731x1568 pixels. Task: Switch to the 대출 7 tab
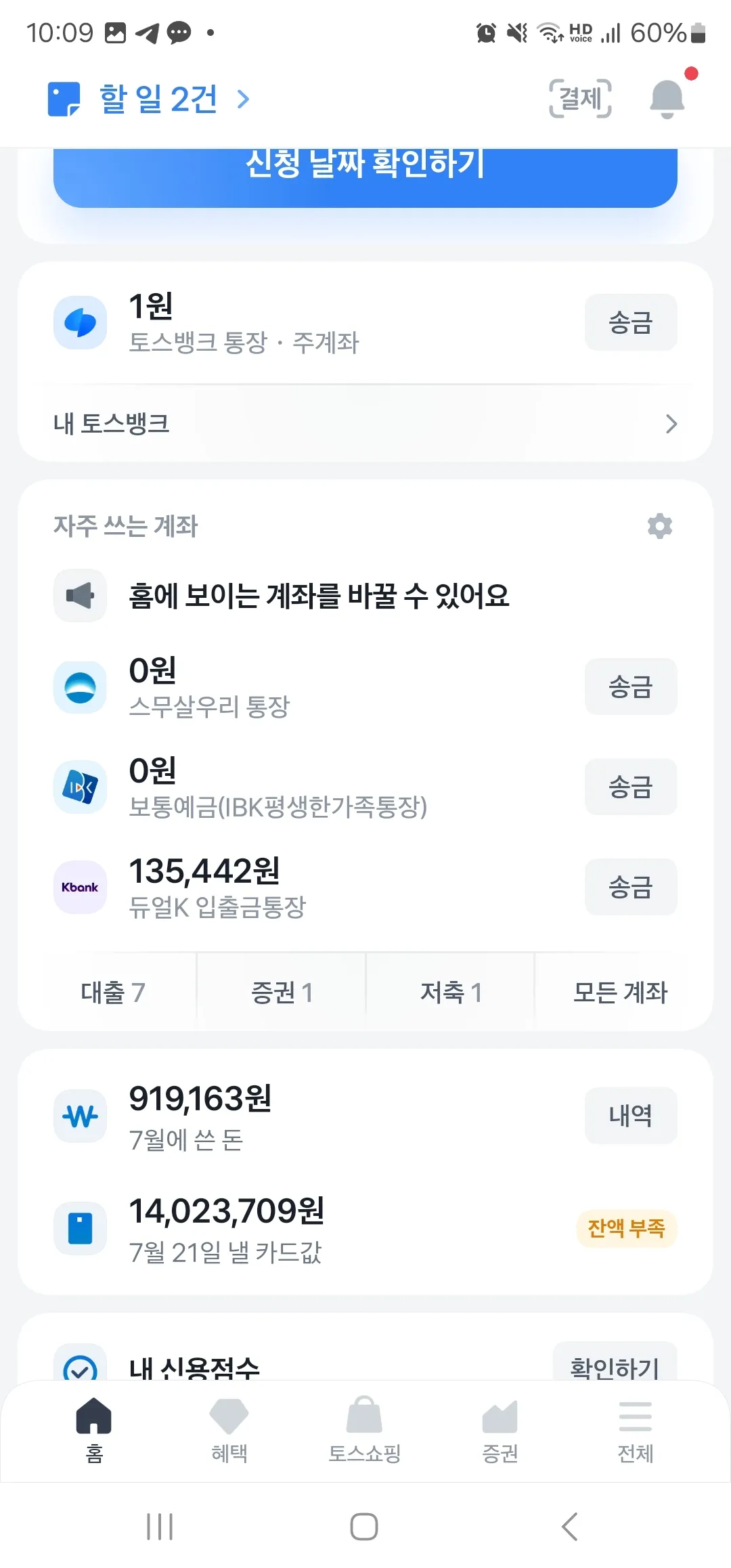[112, 993]
